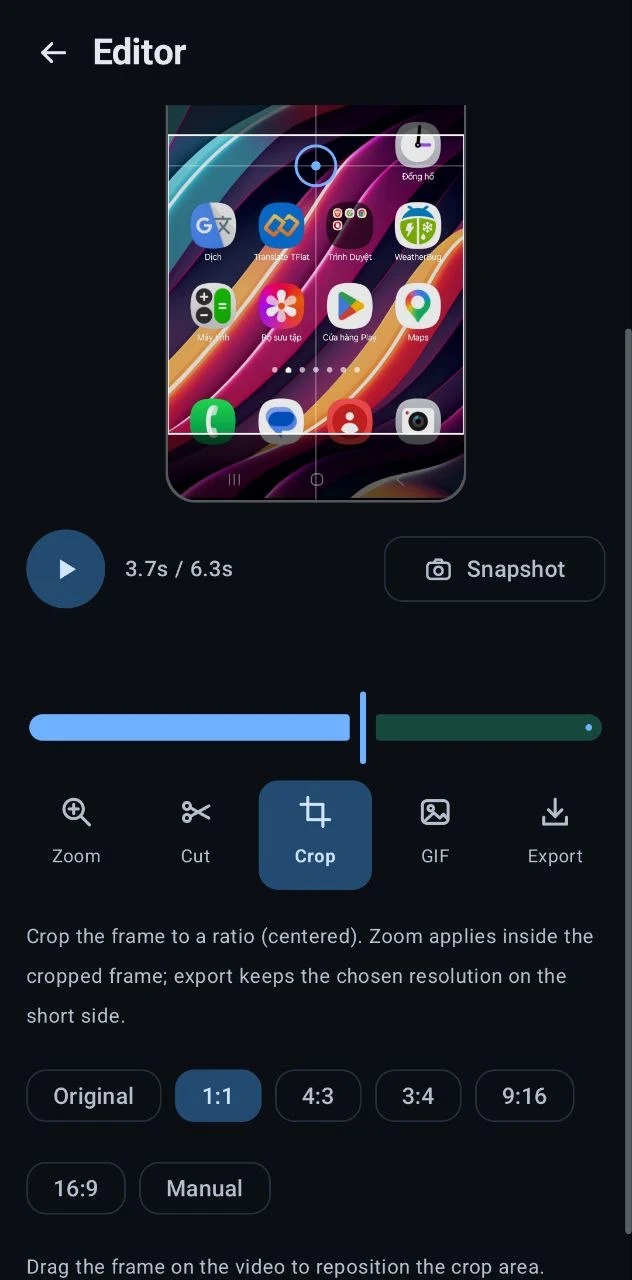The width and height of the screenshot is (632, 1280).
Task: Apply the 9:16 crop ratio
Action: [525, 1096]
